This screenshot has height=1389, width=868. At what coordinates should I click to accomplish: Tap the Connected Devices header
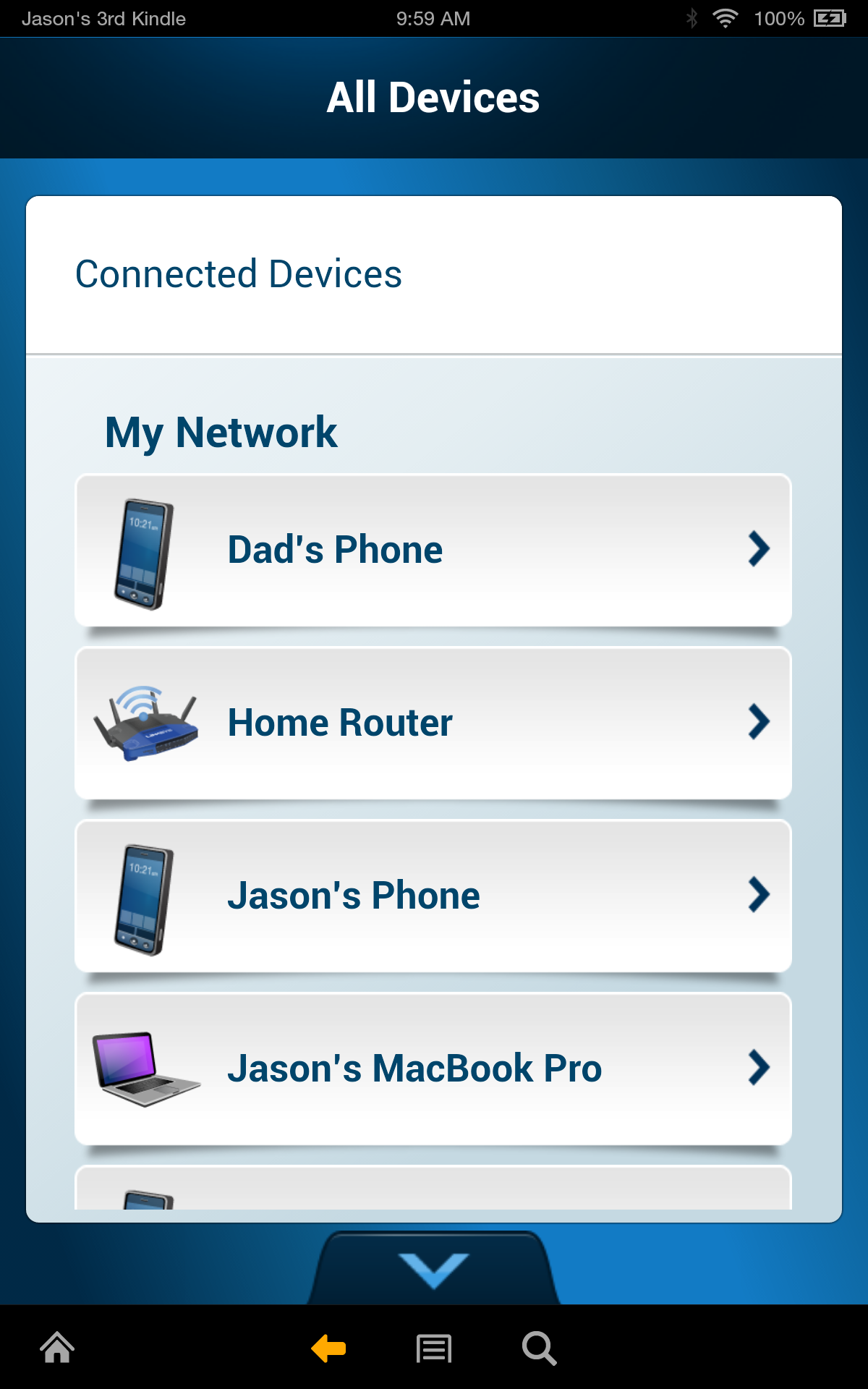tap(239, 273)
